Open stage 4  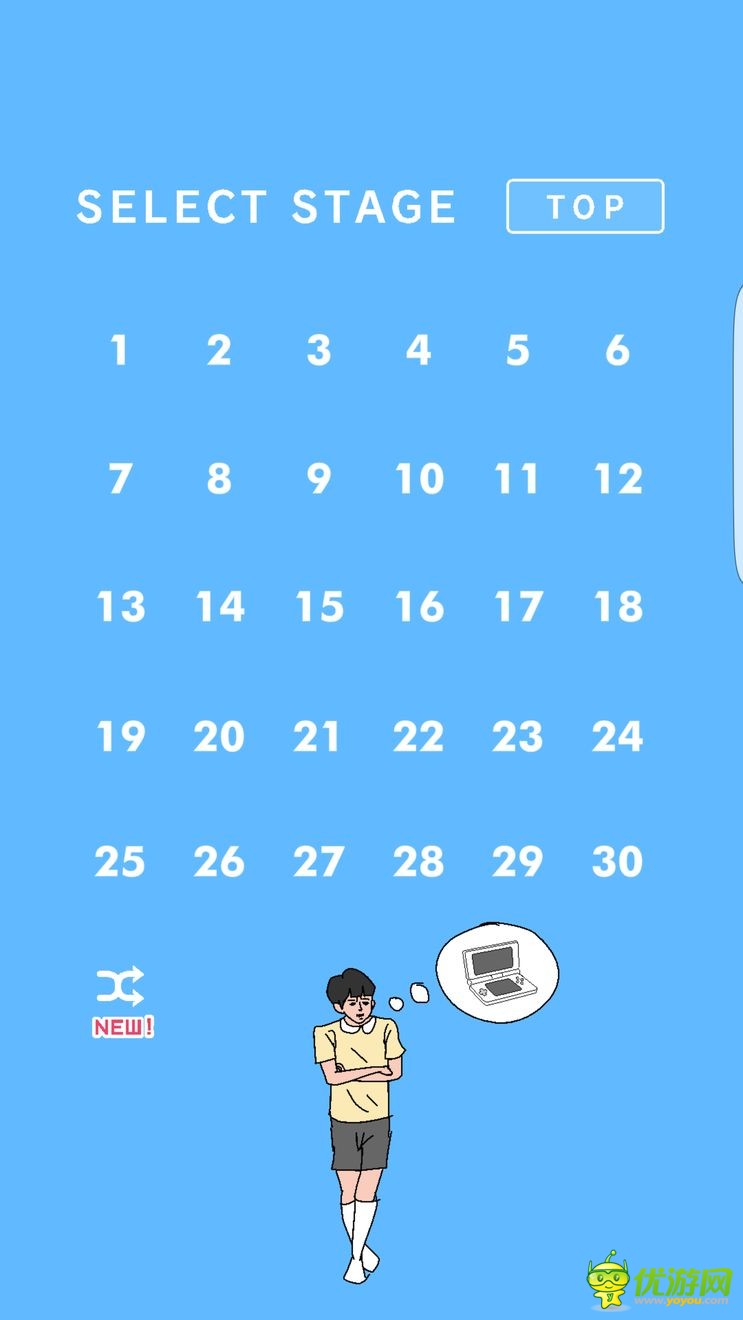tap(418, 350)
